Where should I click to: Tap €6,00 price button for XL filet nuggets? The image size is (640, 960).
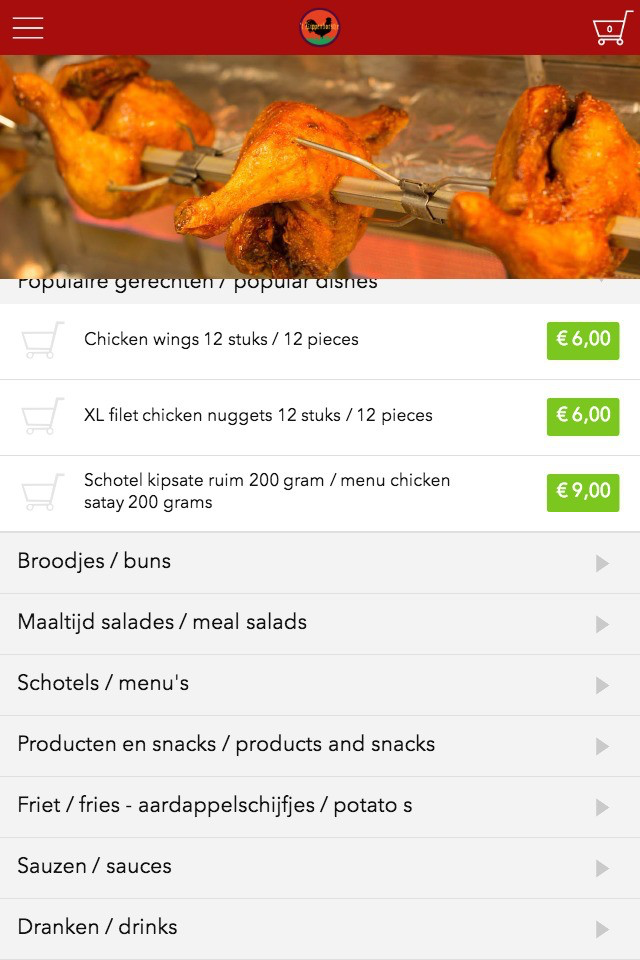[x=583, y=415]
